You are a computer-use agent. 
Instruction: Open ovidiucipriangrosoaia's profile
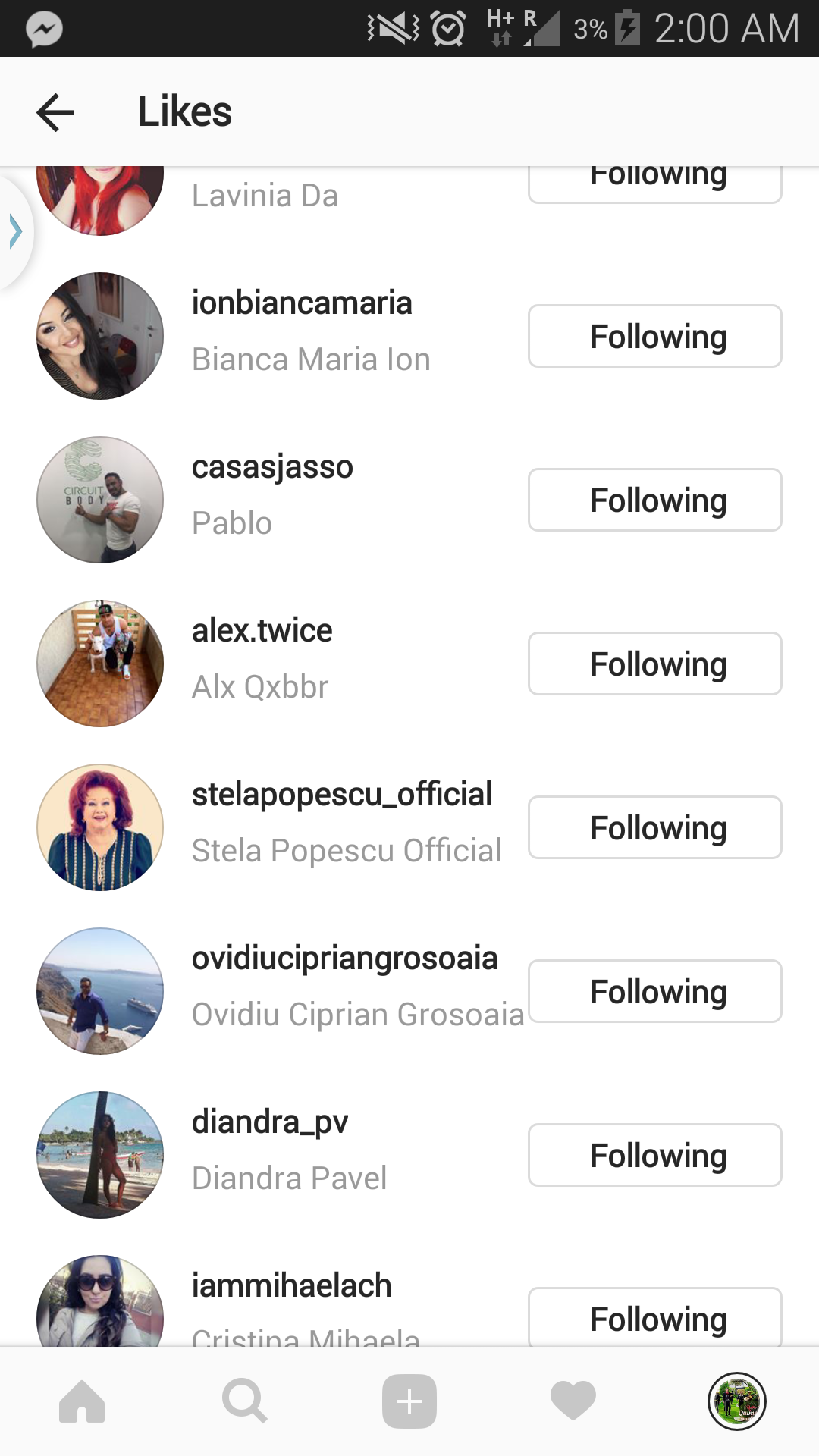pyautogui.click(x=344, y=959)
